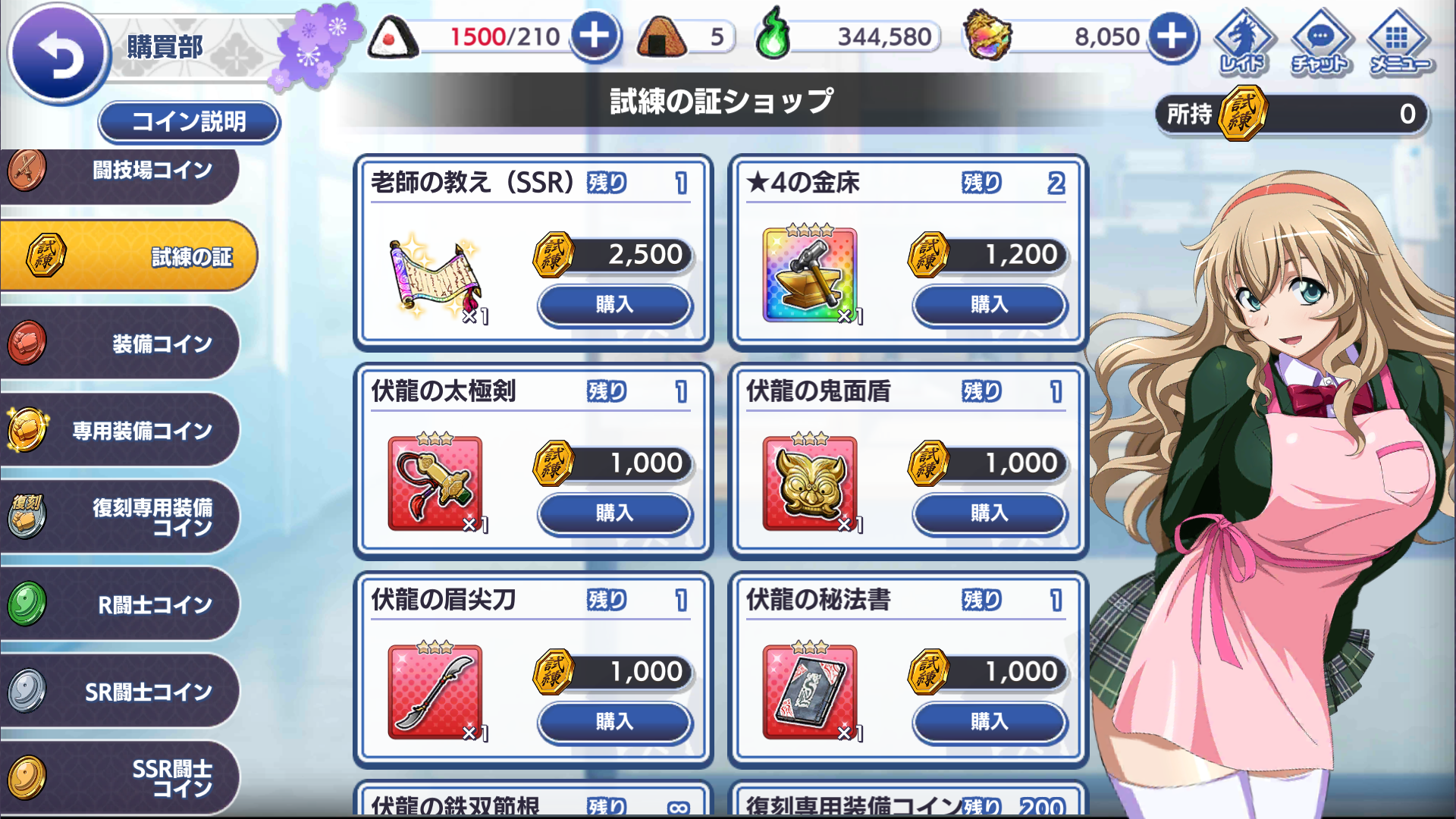
Task: Buy the 伏龍の眉尖刀 weapon
Action: [614, 721]
